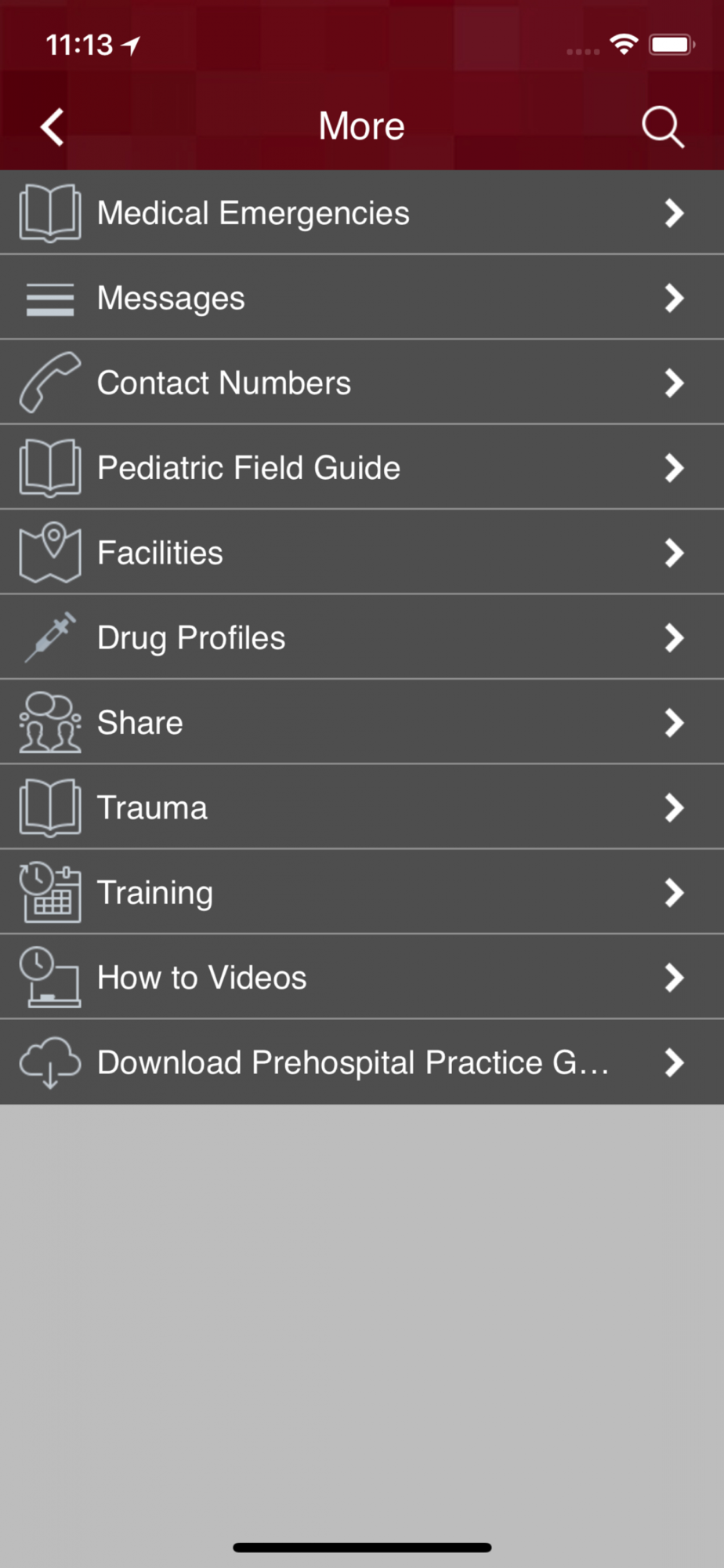Viewport: 724px width, 1568px height.
Task: Tap the Share row
Action: tap(362, 723)
